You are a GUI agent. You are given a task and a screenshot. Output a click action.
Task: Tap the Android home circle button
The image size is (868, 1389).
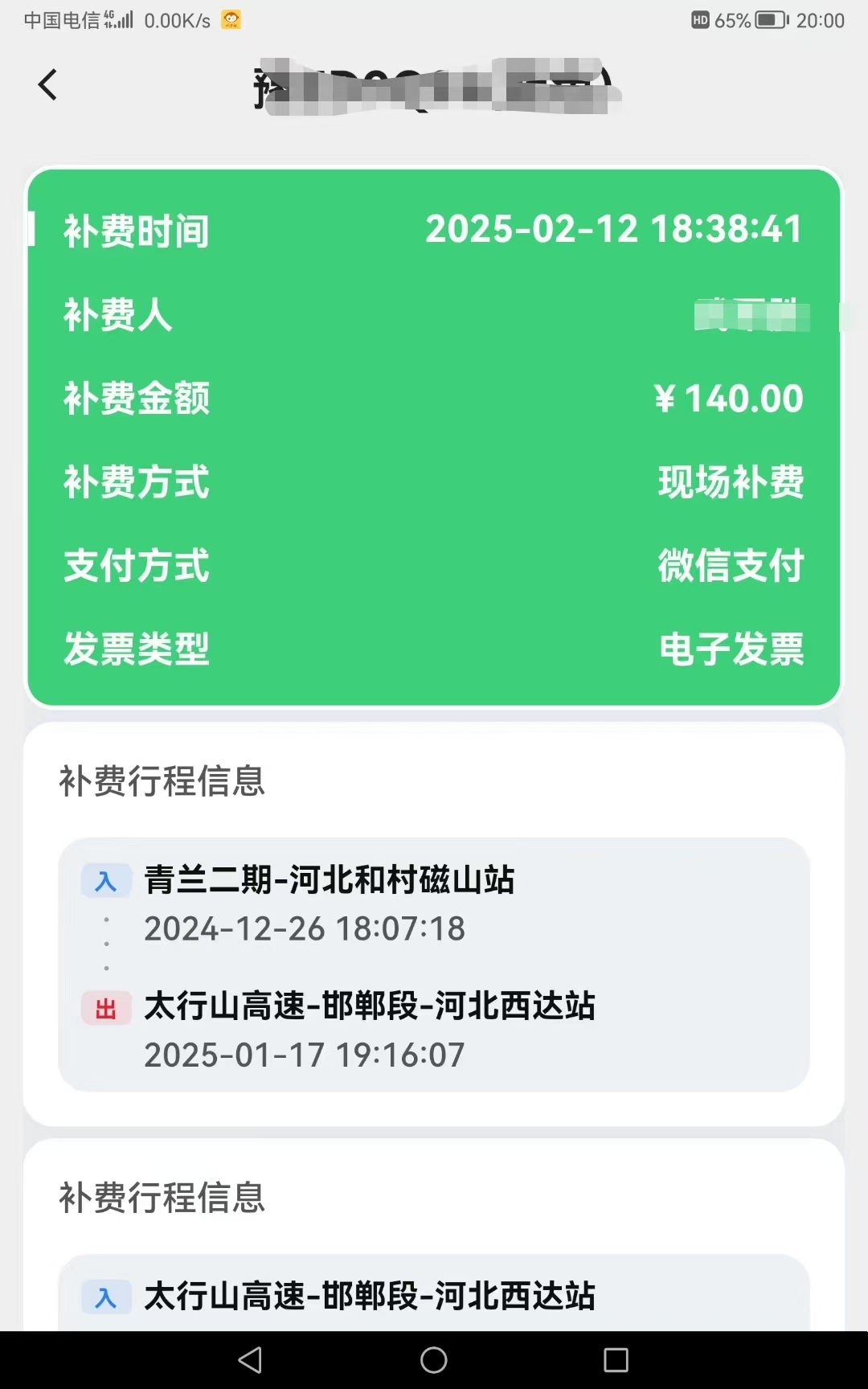[x=434, y=1356]
